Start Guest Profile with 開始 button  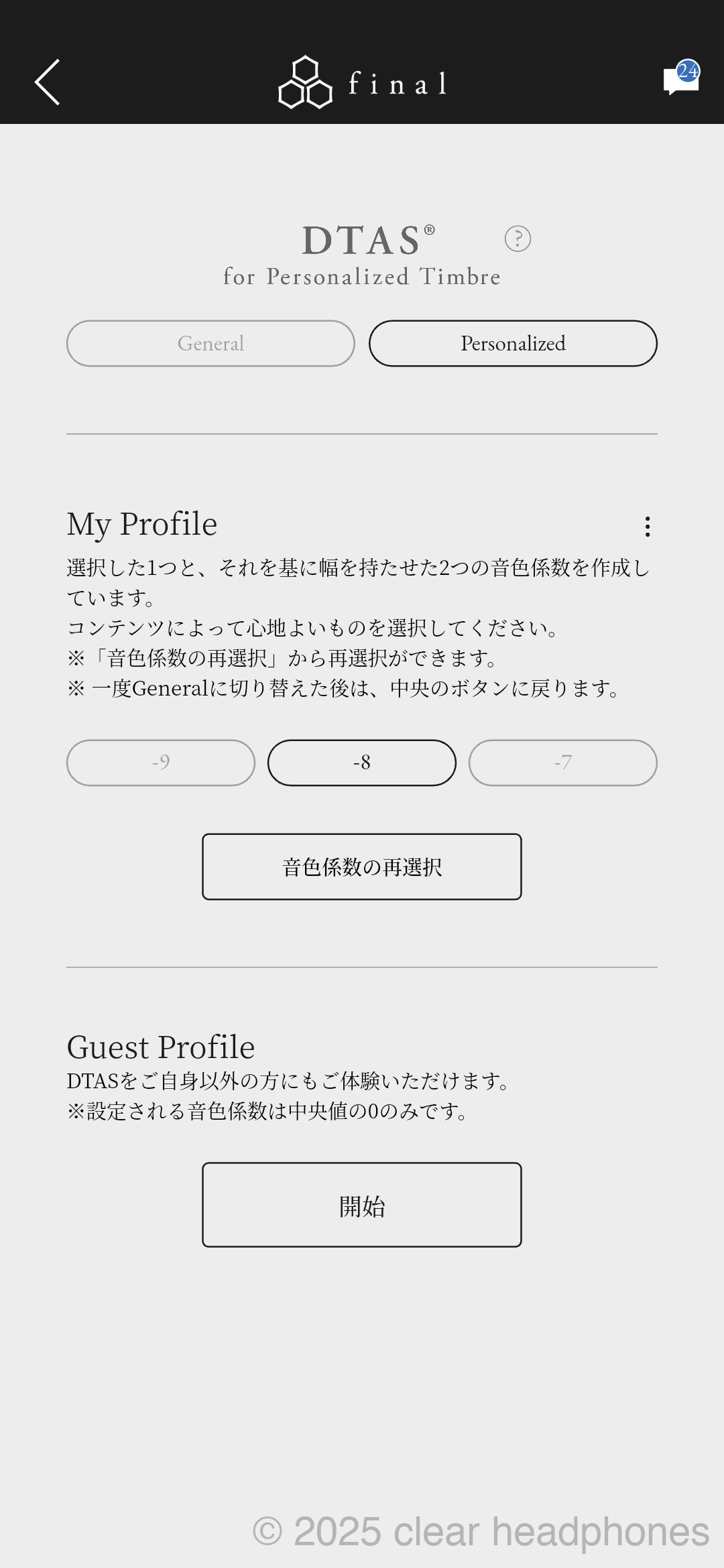[362, 1205]
